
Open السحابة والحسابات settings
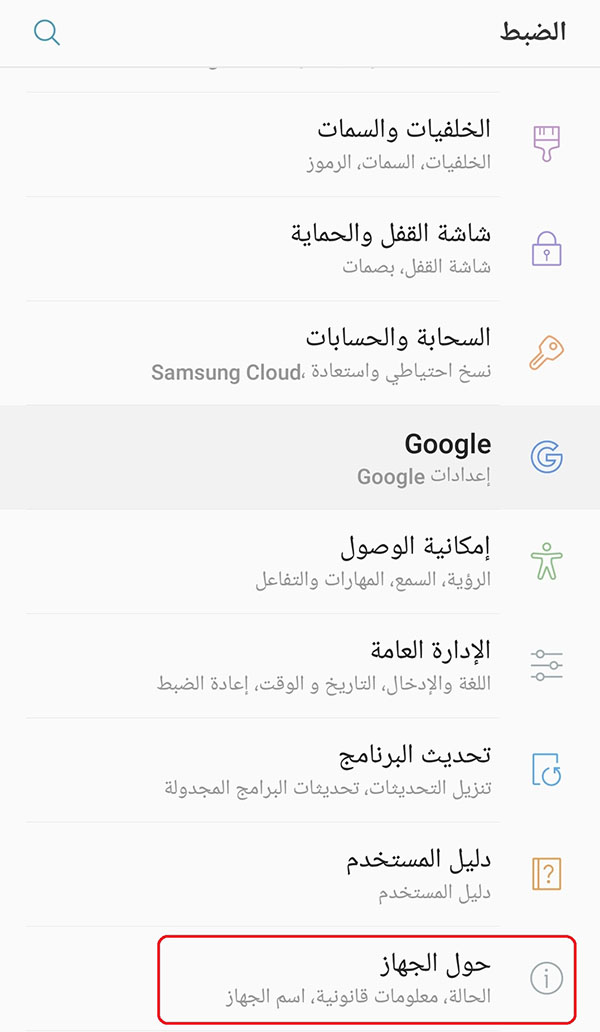point(300,353)
